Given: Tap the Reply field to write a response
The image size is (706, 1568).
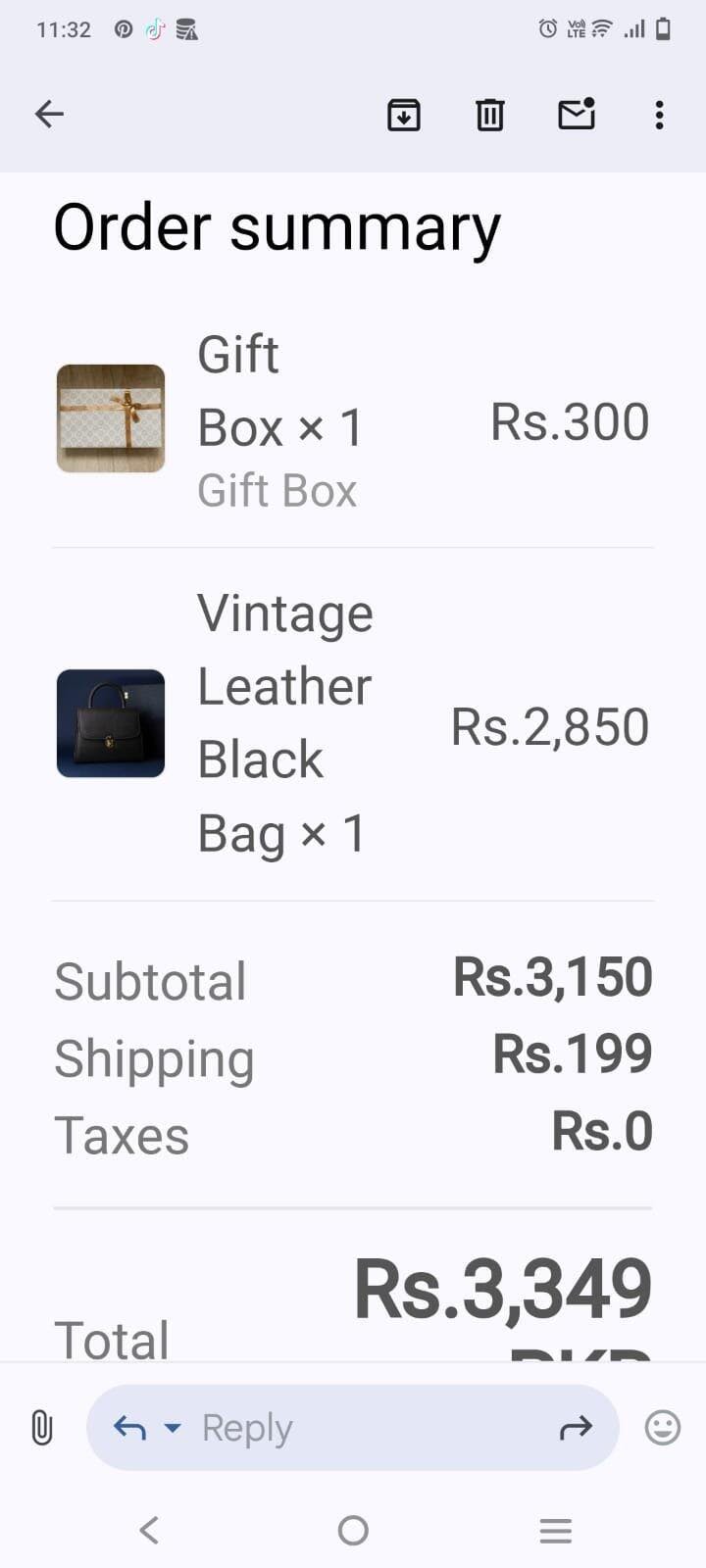Looking at the screenshot, I should [x=353, y=1428].
